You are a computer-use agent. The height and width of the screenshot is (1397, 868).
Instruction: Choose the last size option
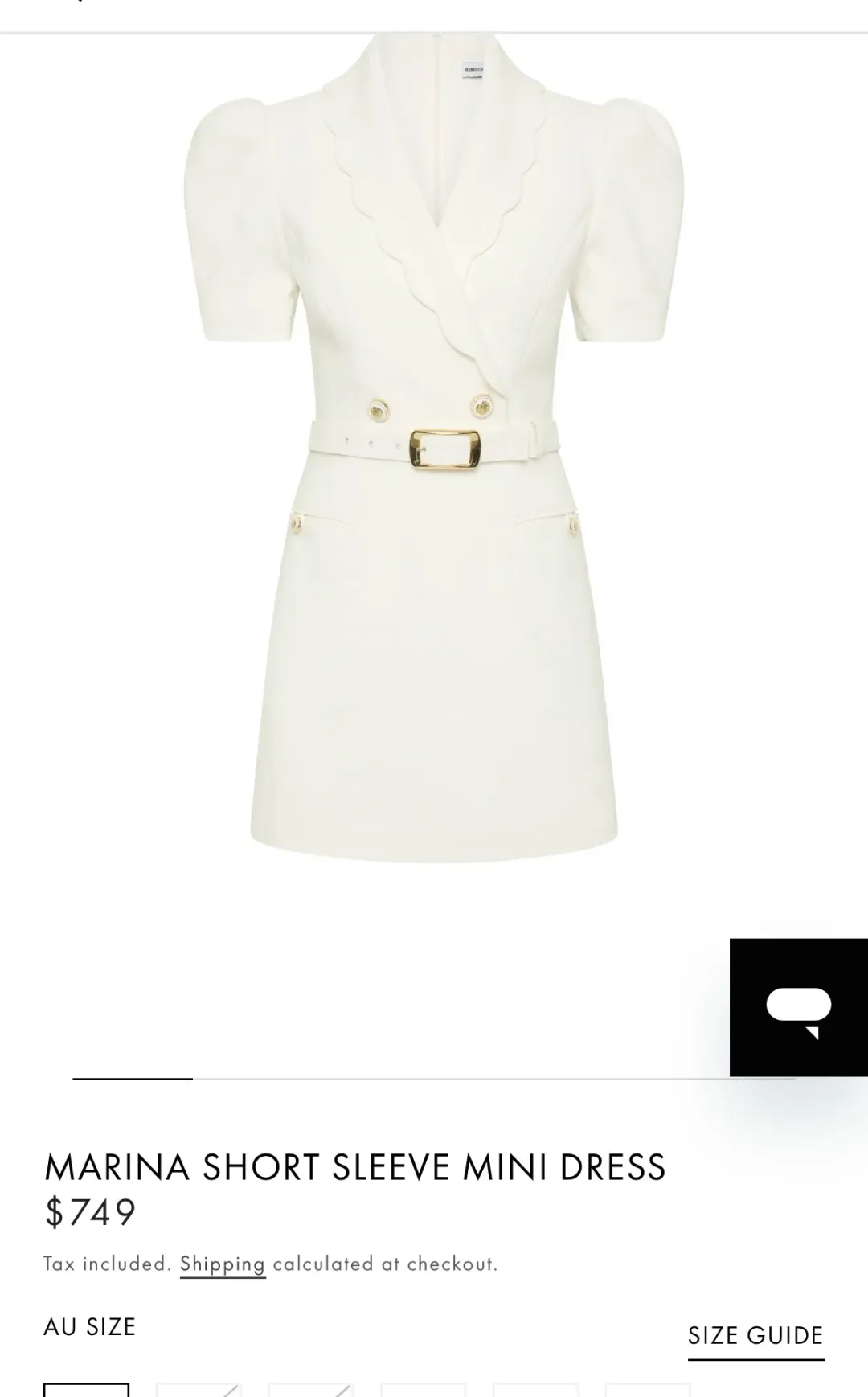coord(648,1388)
